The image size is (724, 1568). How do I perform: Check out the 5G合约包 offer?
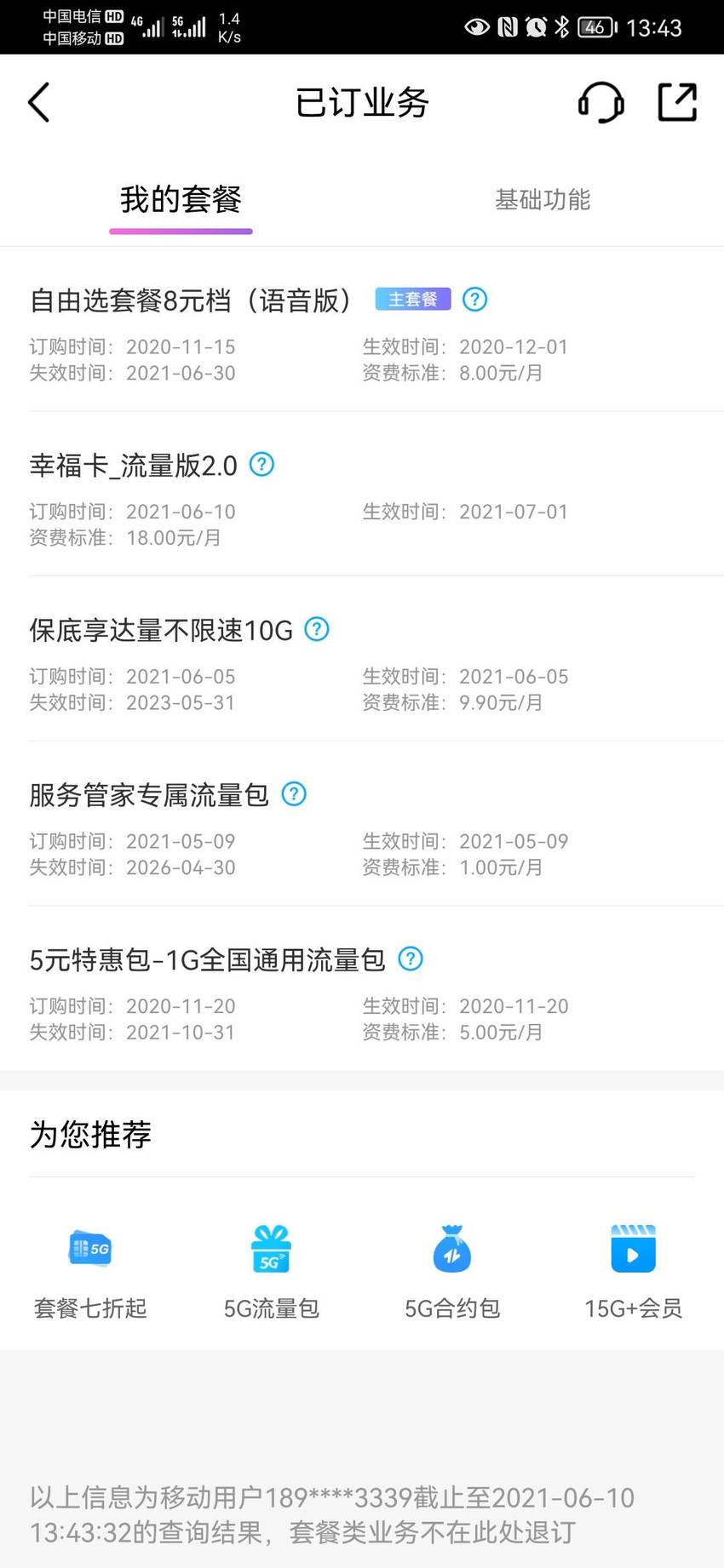point(452,1272)
